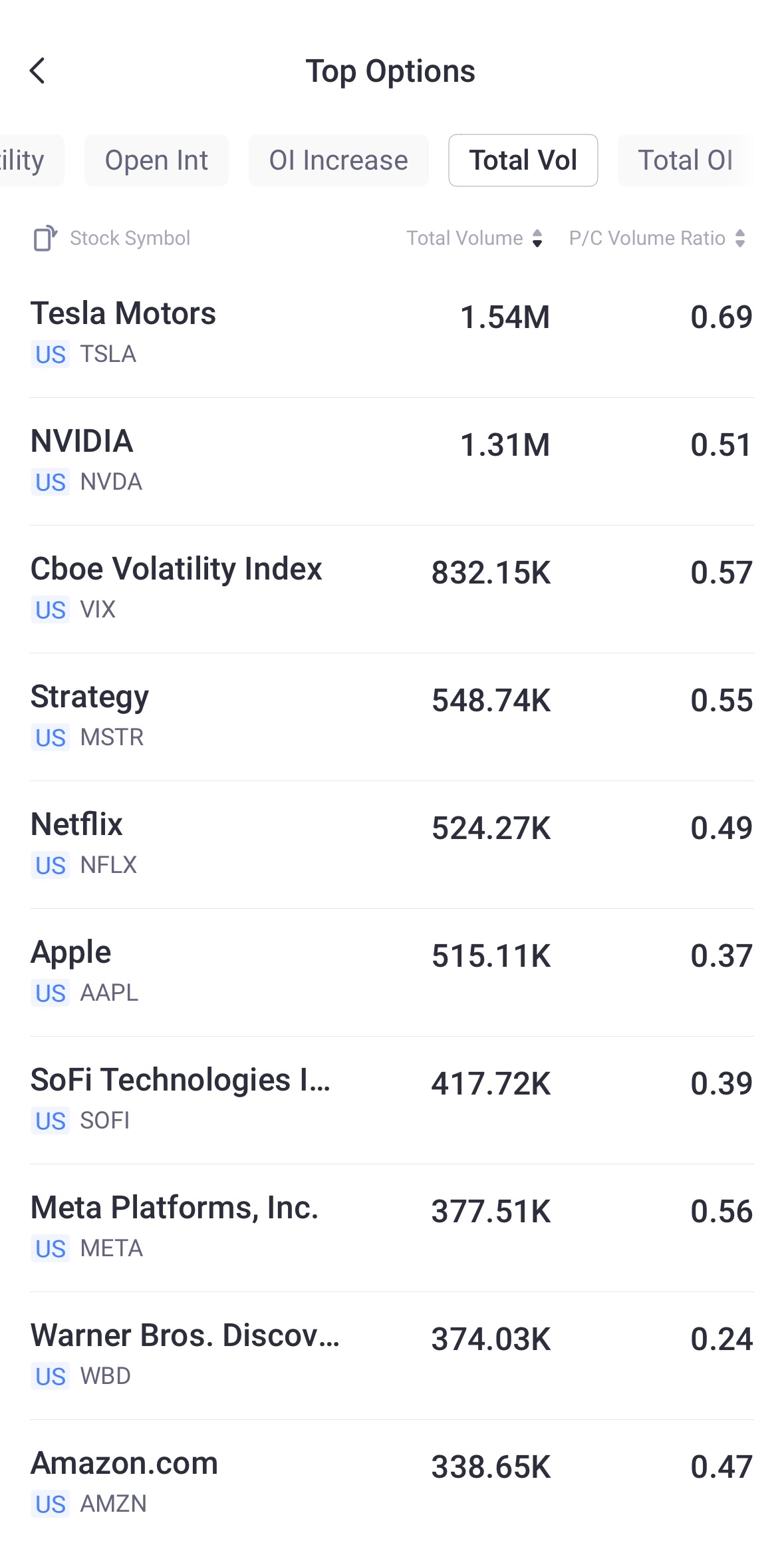The height and width of the screenshot is (1545, 784).
Task: Tap the stock symbol chart icon
Action: (45, 238)
